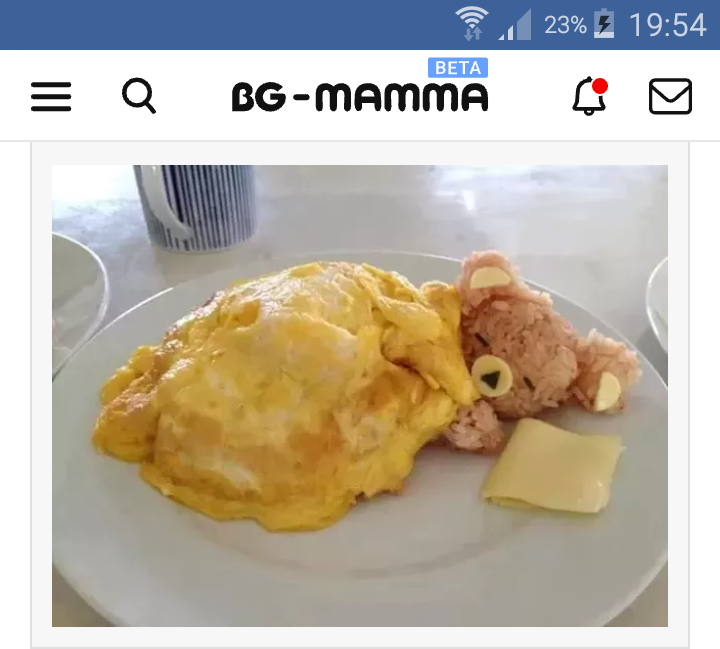The height and width of the screenshot is (649, 720).
Task: Open the notifications bell
Action: coord(589,97)
